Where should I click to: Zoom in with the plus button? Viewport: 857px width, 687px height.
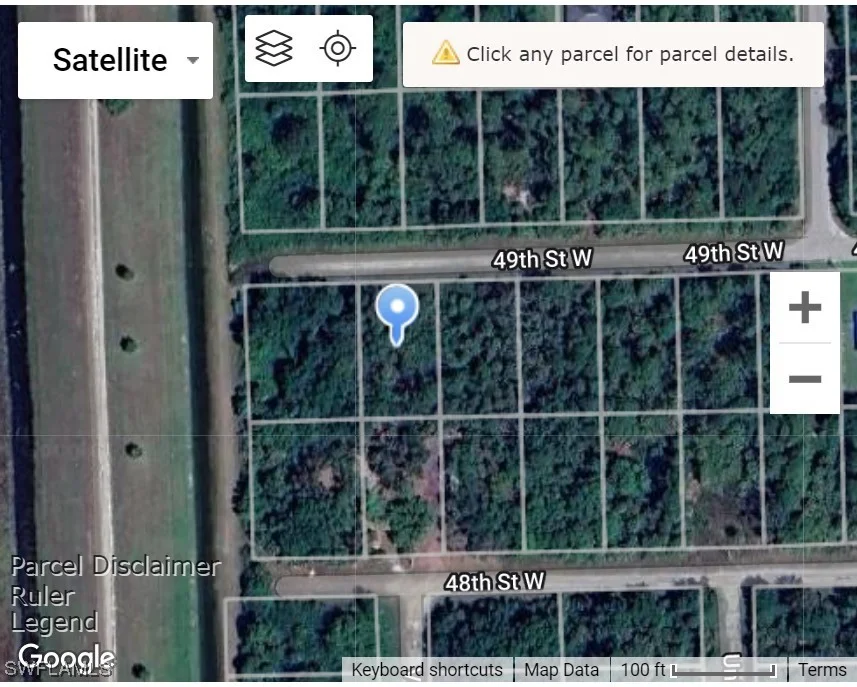tap(805, 308)
